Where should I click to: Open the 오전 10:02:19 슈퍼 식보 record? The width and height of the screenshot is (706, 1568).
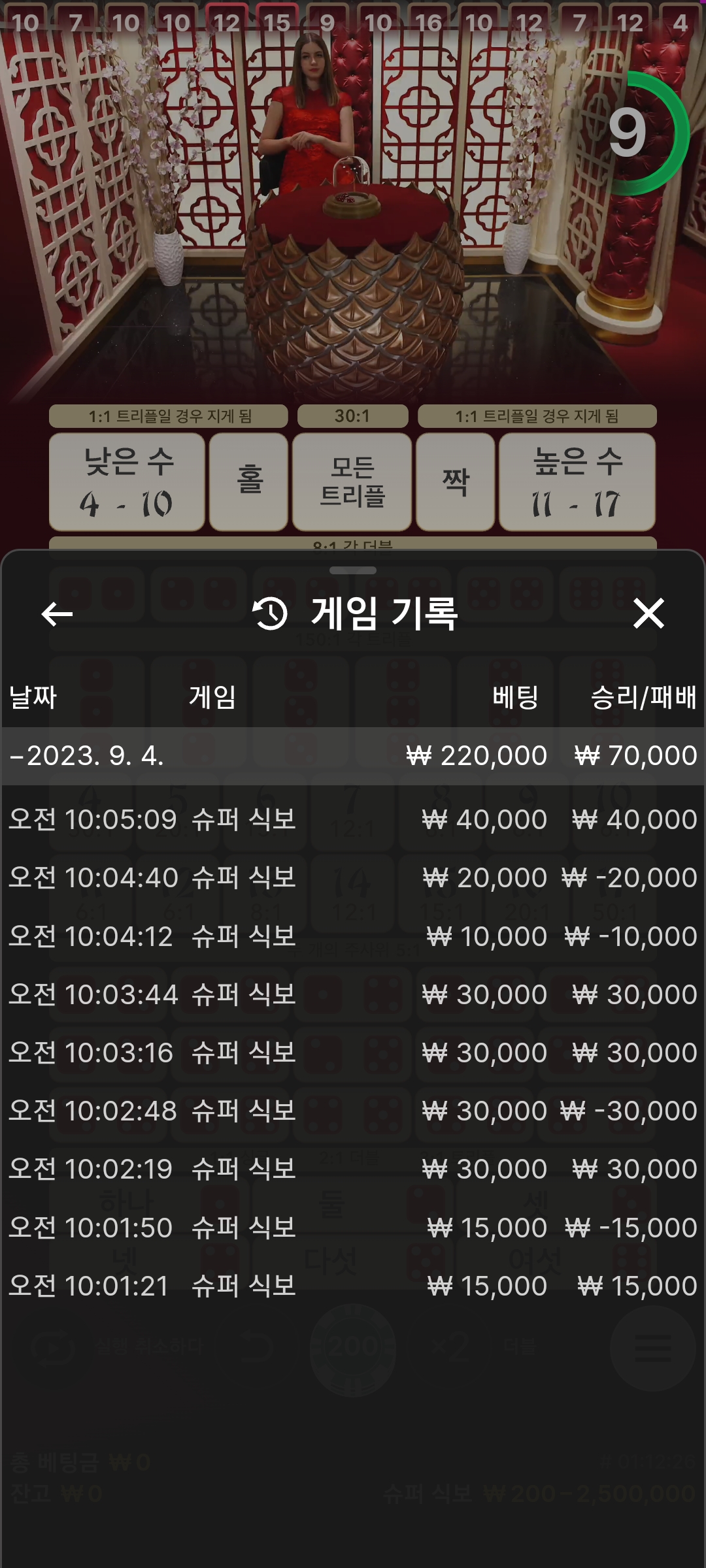[x=353, y=1169]
